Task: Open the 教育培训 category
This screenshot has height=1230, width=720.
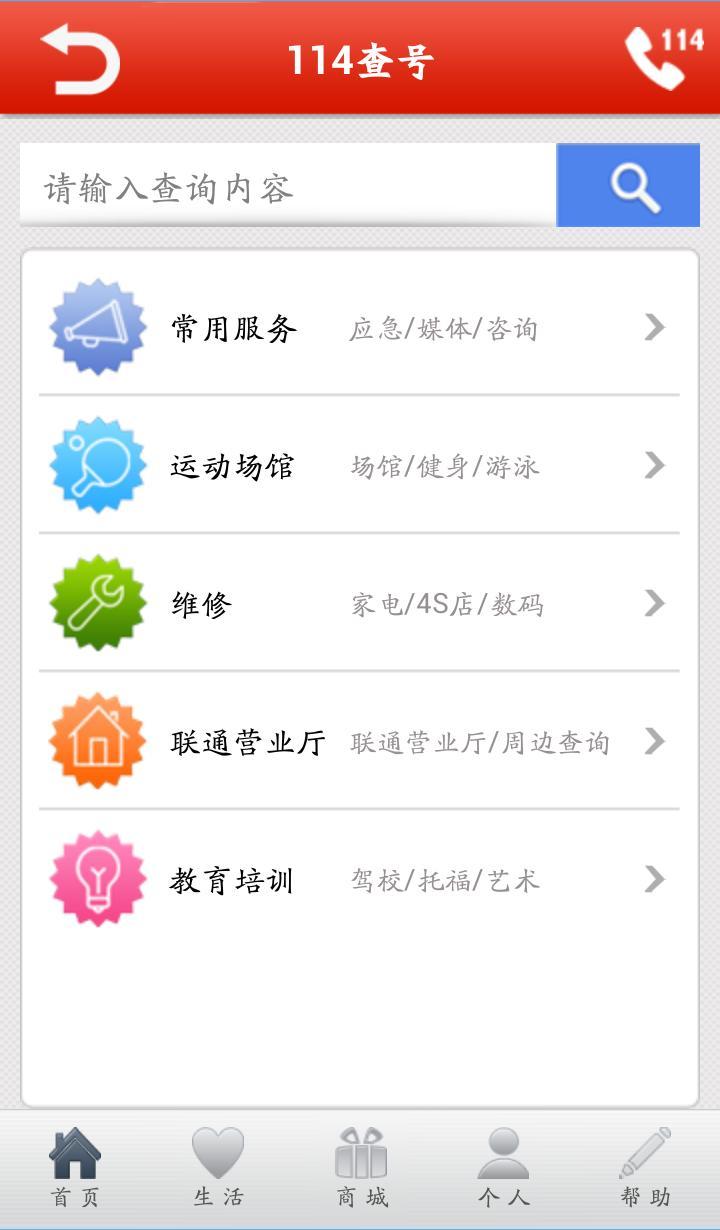Action: coord(359,880)
